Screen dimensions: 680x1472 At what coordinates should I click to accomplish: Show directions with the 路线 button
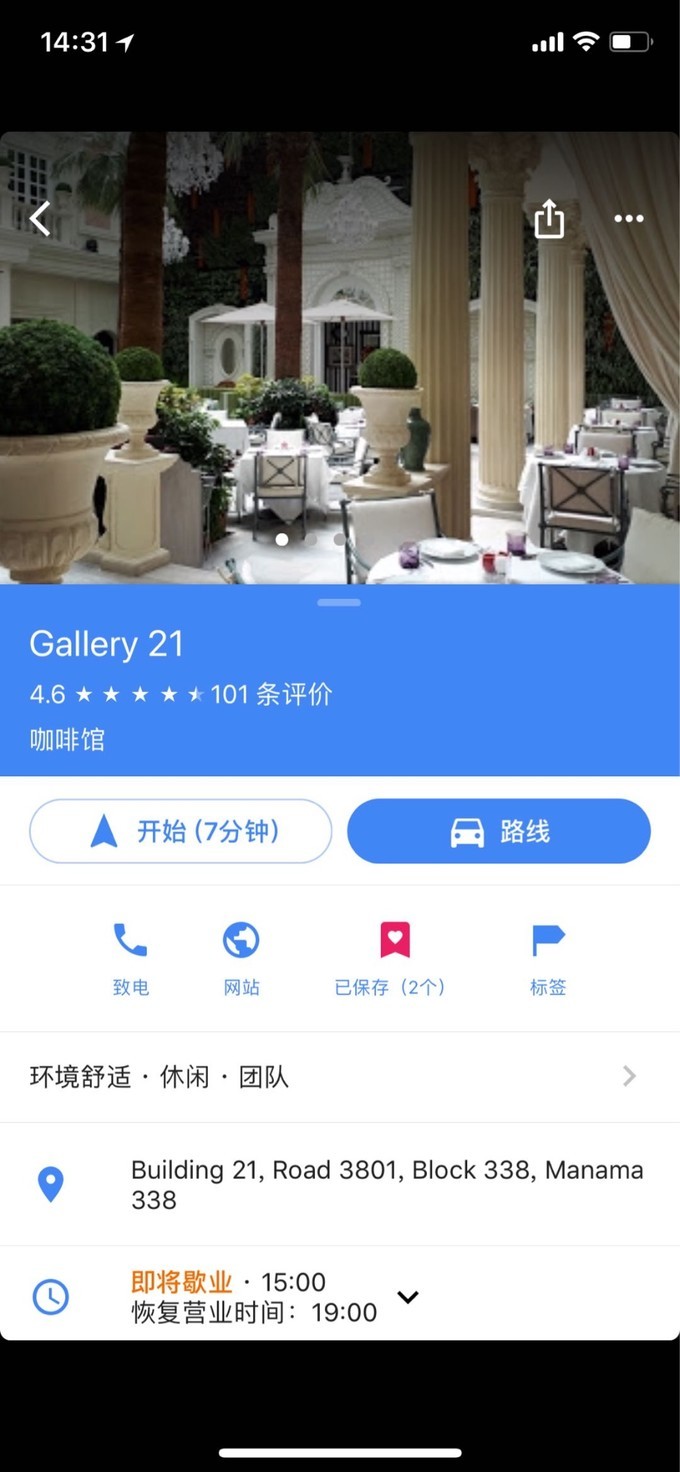498,831
